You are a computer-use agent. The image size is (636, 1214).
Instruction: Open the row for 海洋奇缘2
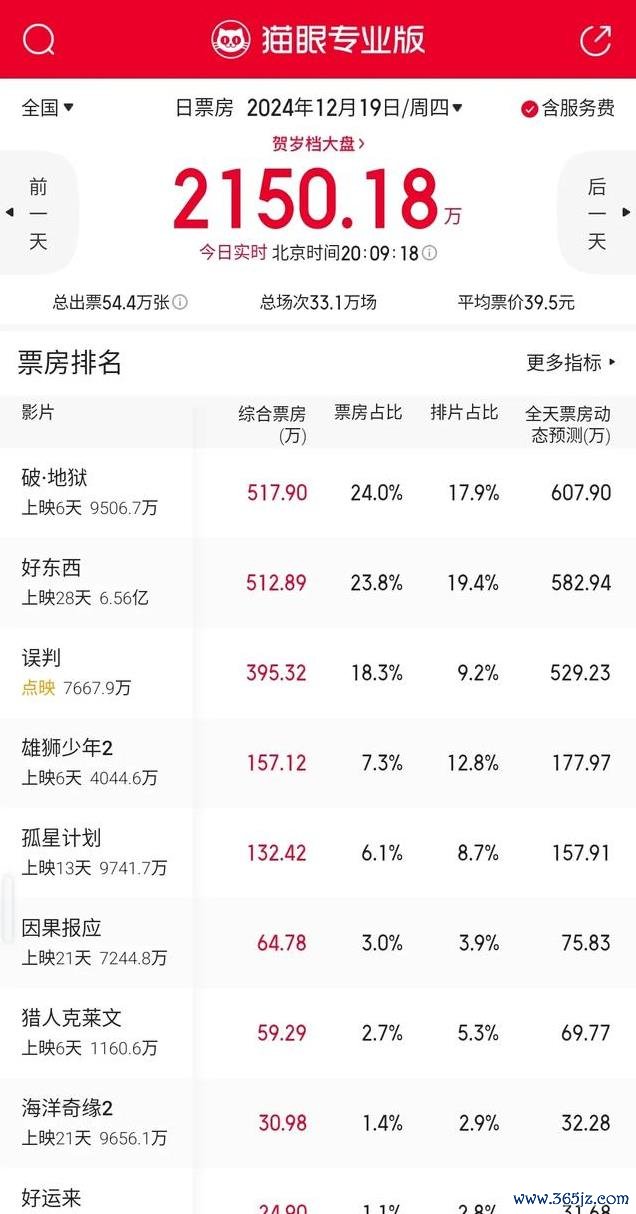318,1122
